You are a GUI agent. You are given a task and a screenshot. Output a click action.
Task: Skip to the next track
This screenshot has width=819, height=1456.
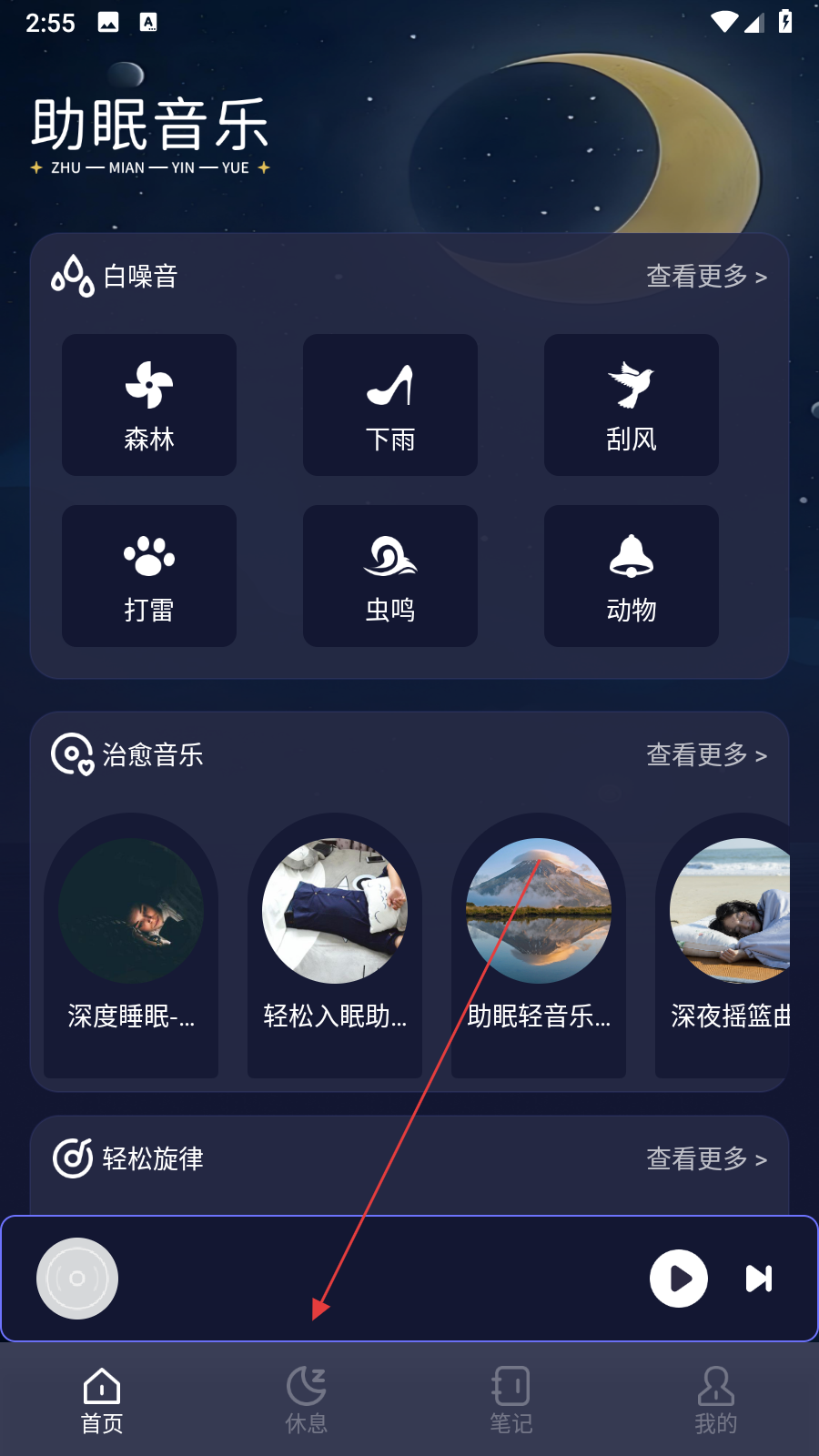[x=759, y=1279]
